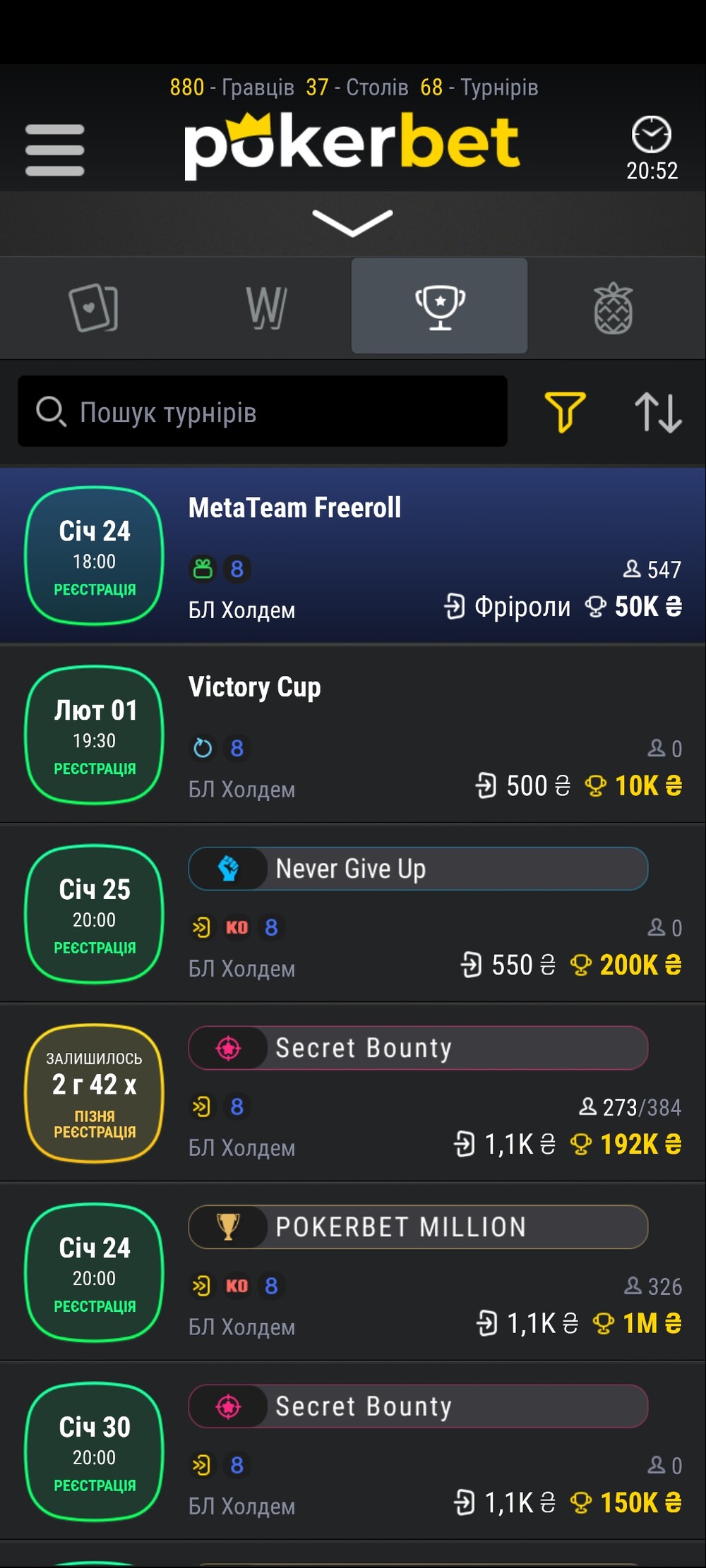The image size is (706, 1568).
Task: Tap the Пошук турнірів search field
Action: (x=263, y=411)
